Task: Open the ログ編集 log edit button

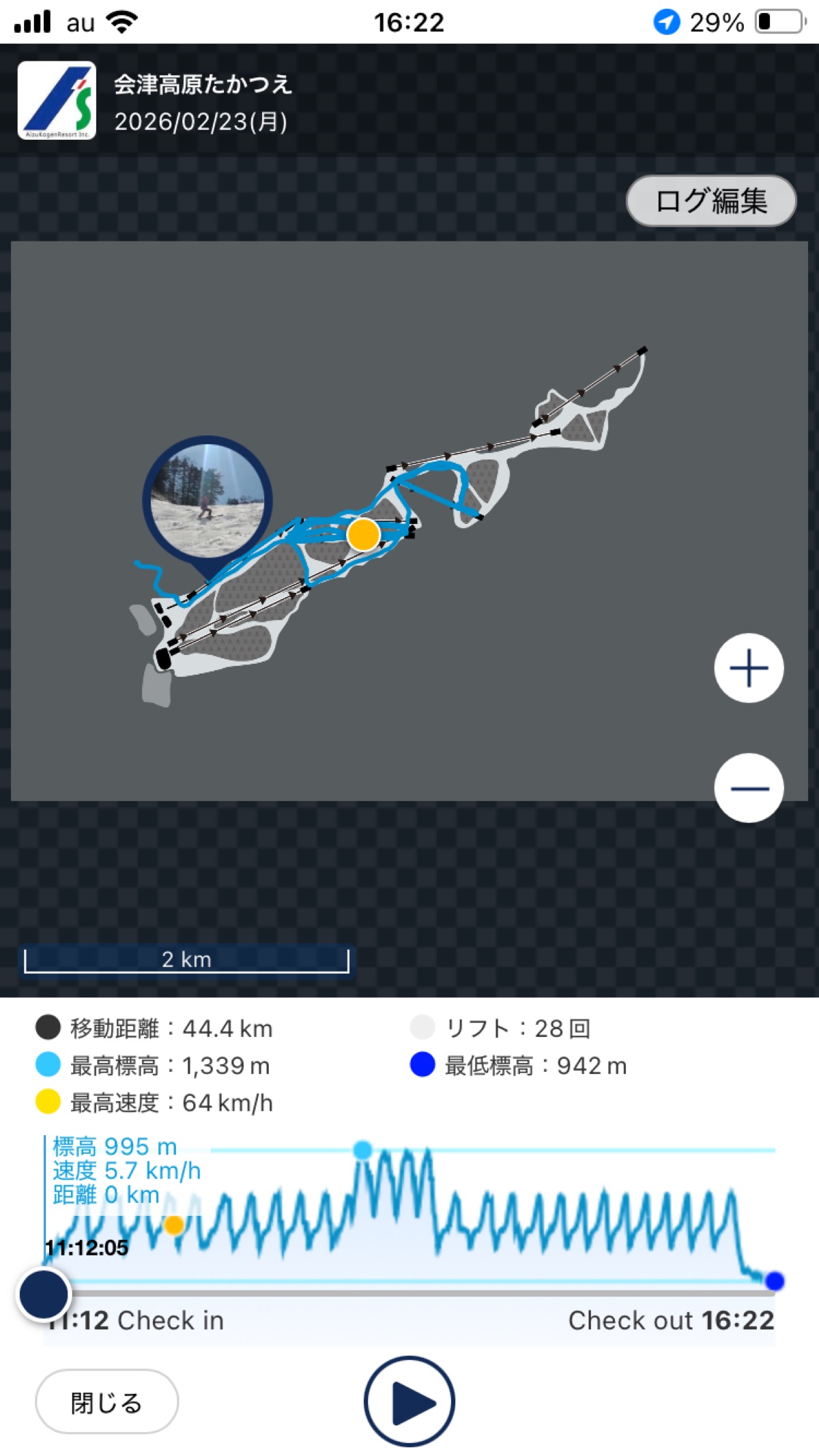Action: [711, 199]
